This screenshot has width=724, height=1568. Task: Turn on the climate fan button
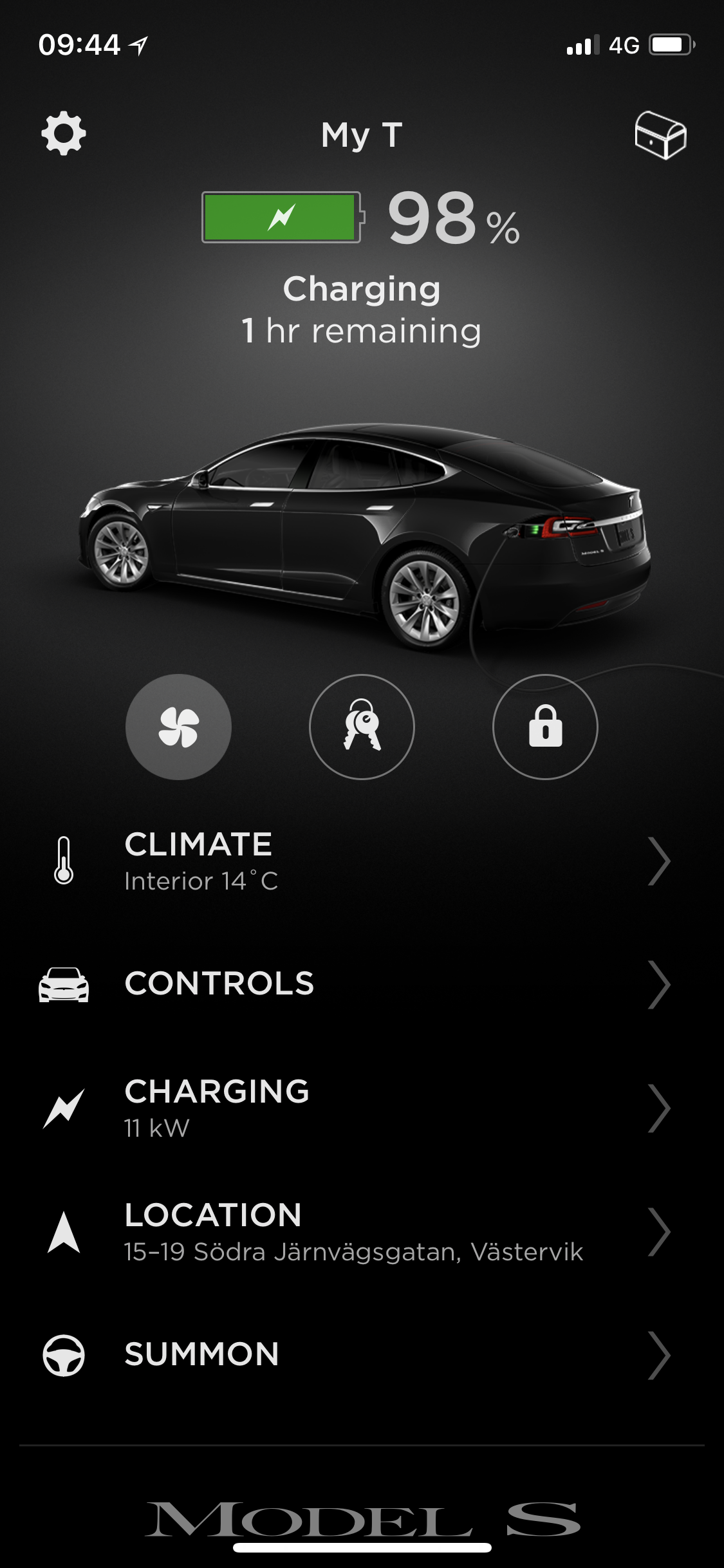pos(178,727)
